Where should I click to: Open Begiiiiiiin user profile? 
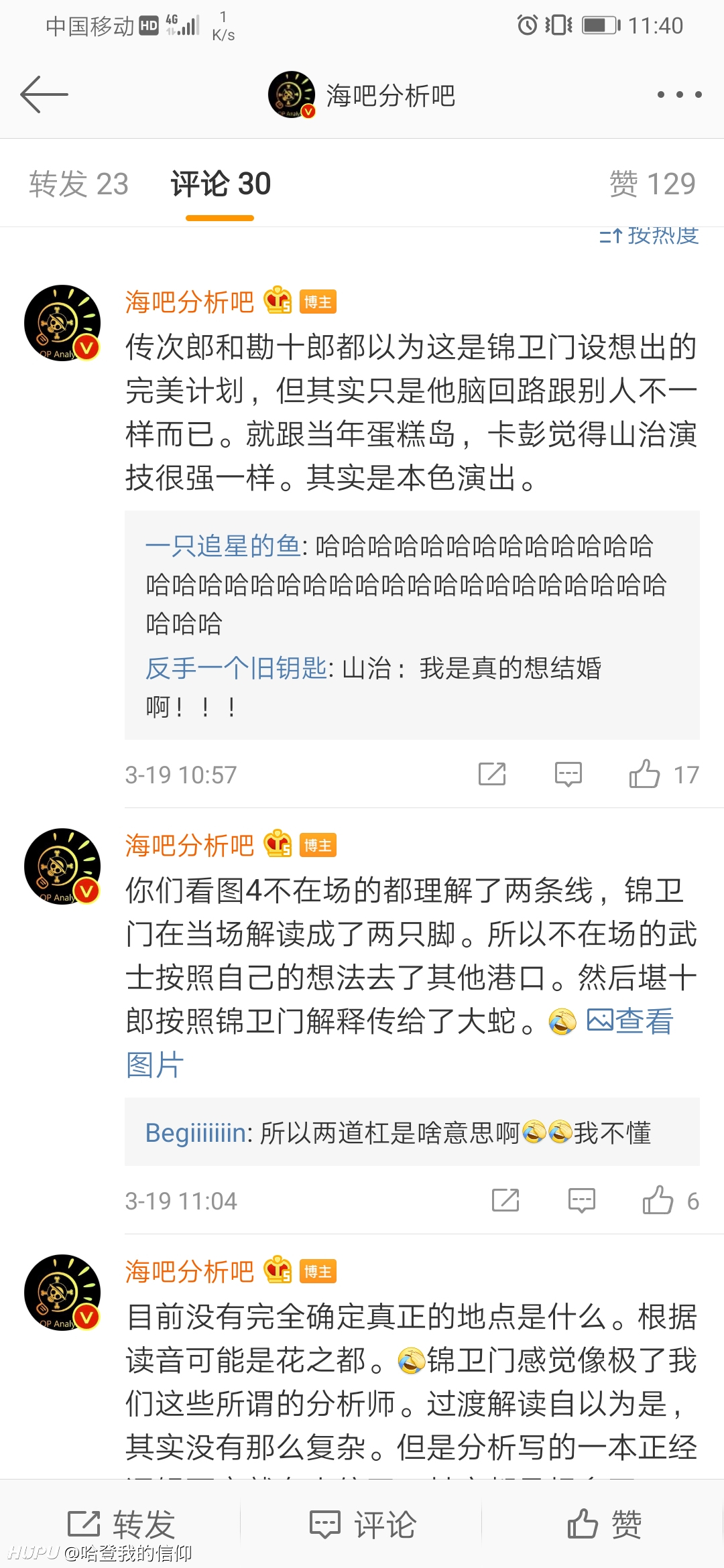pyautogui.click(x=196, y=1133)
